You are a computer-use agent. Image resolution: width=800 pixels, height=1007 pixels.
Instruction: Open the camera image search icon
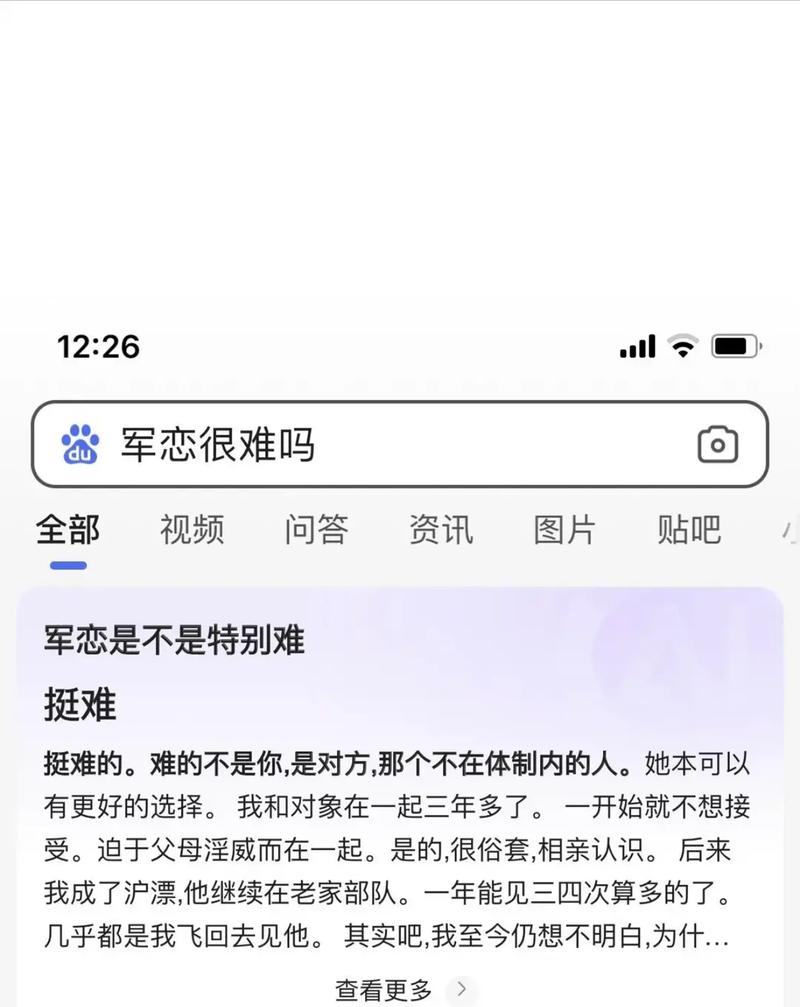717,445
